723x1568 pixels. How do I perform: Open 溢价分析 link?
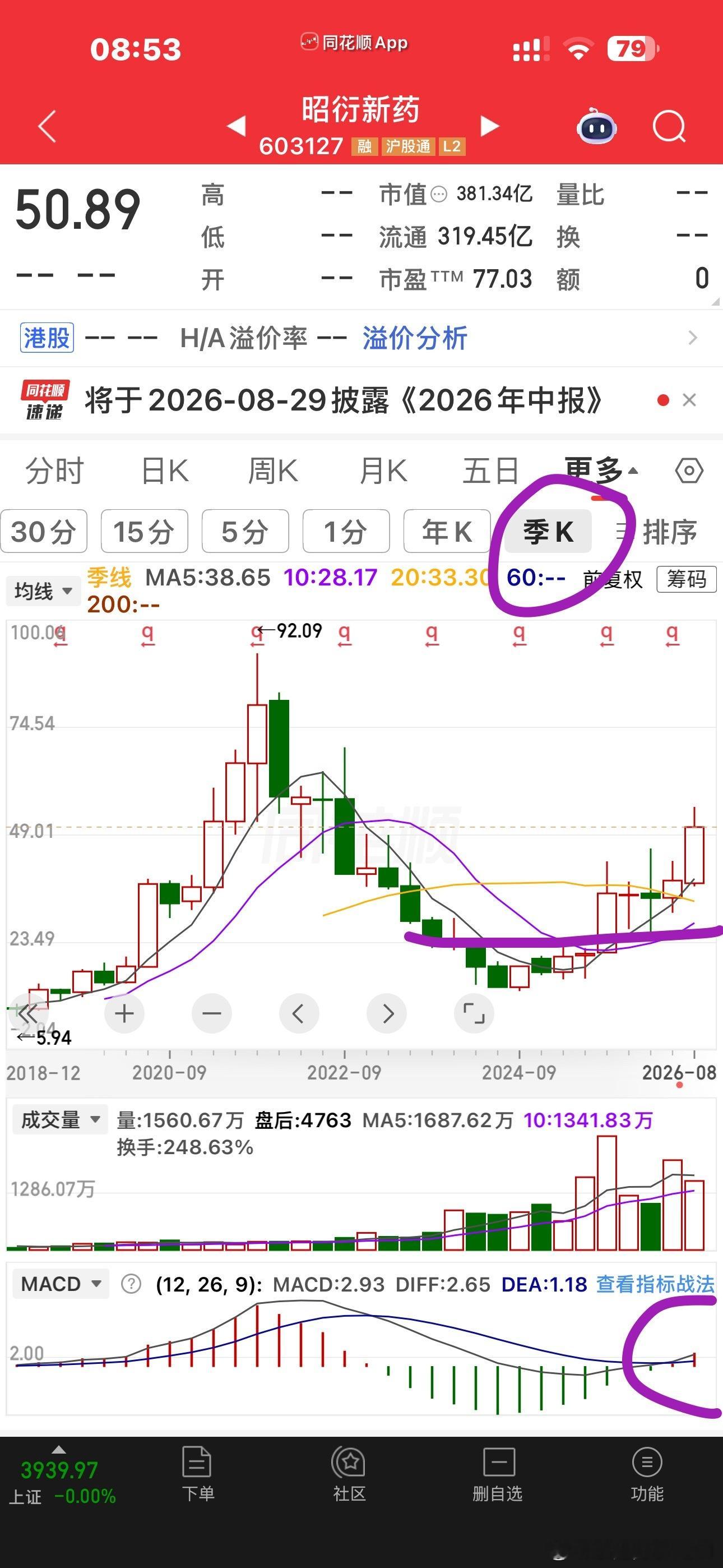[x=415, y=338]
